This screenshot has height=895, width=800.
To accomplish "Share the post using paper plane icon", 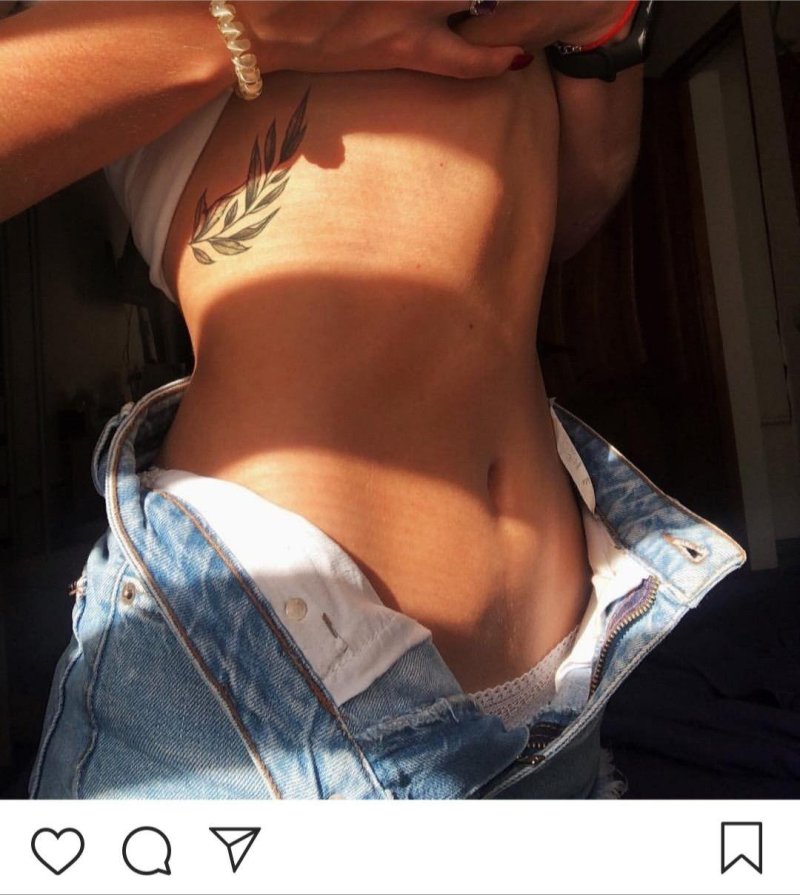I will pyautogui.click(x=235, y=848).
